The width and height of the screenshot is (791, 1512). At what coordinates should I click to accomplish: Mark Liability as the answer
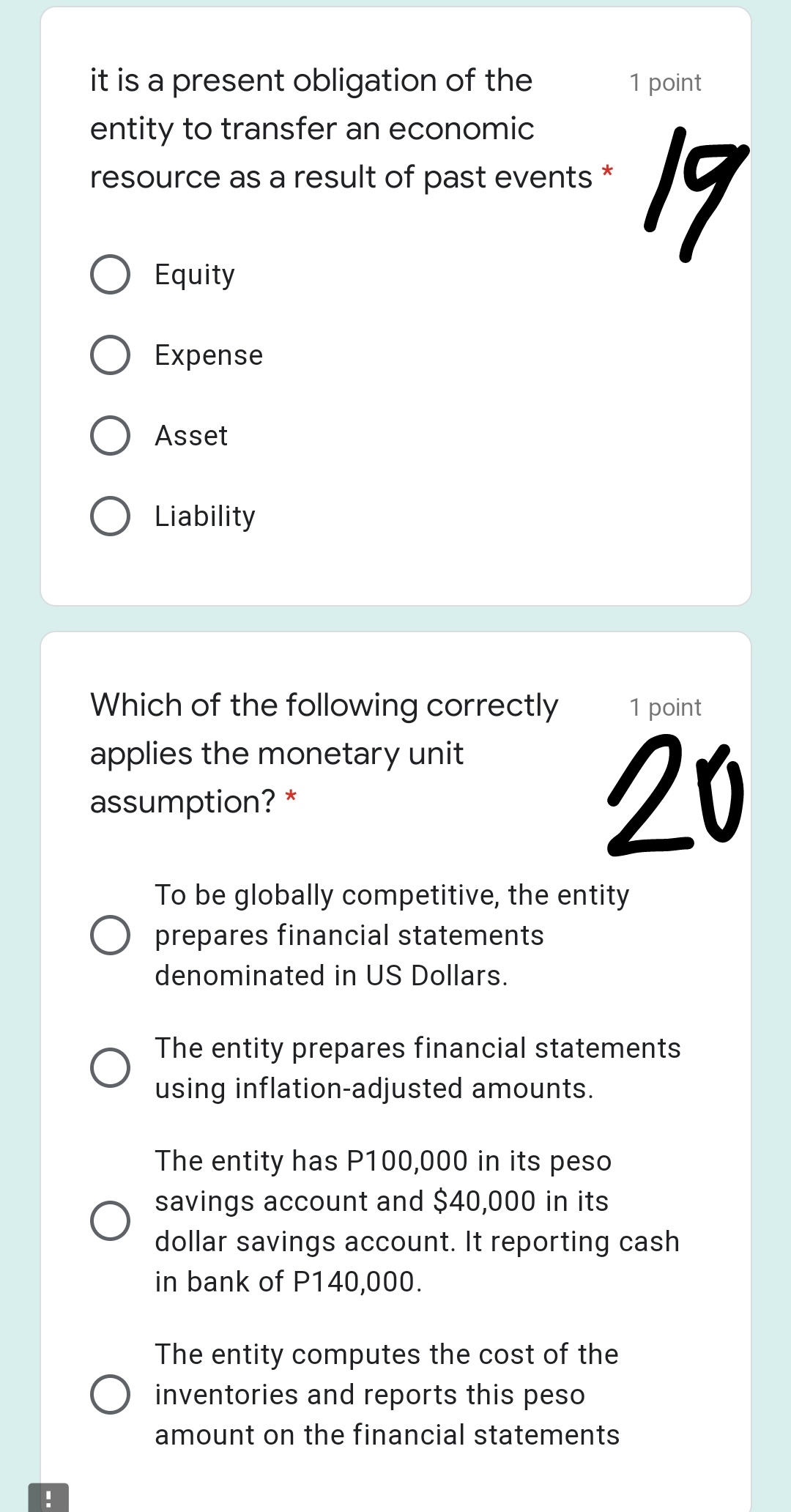(111, 517)
